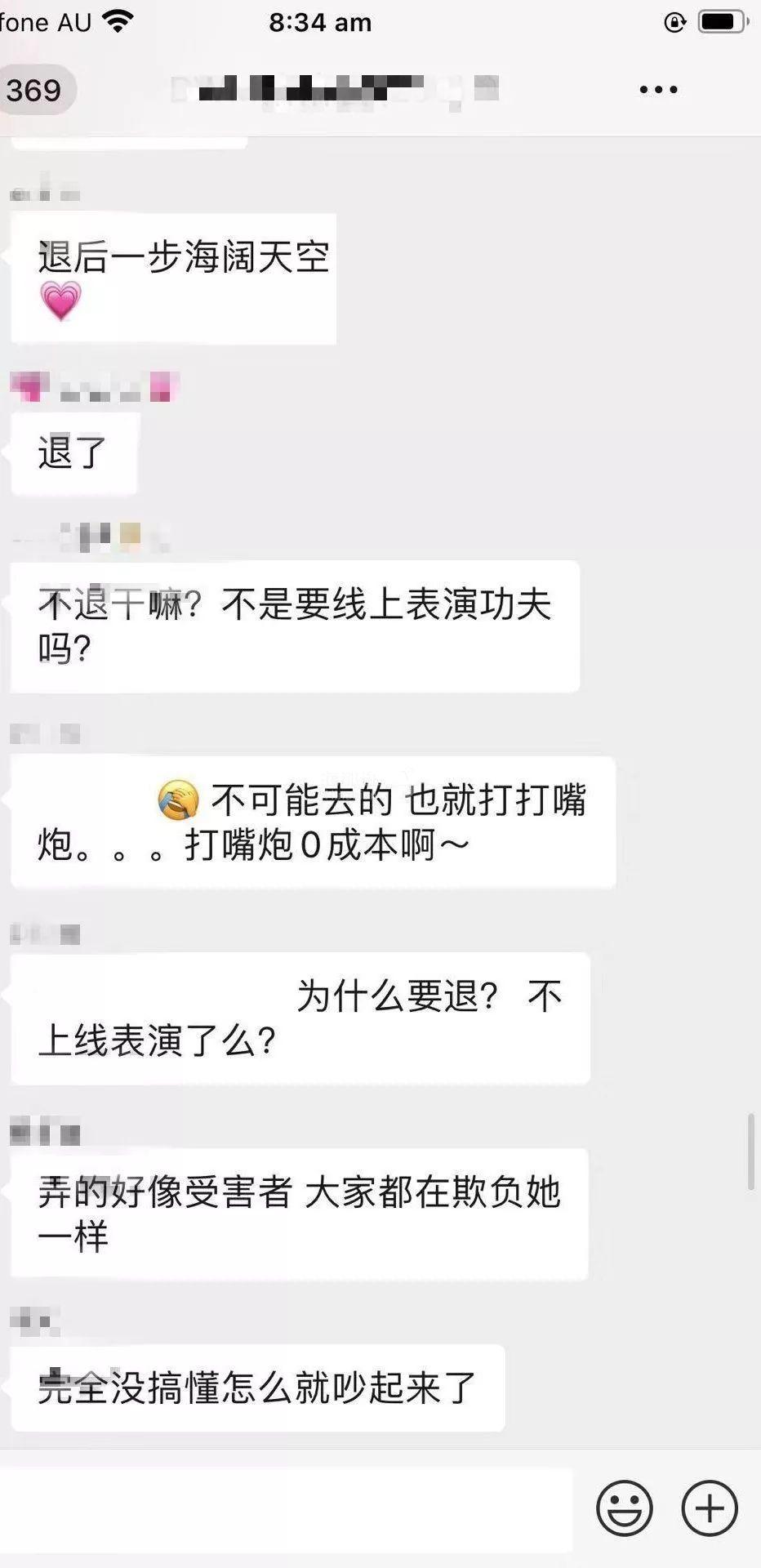Open the three-dot chat options menu
Image resolution: width=761 pixels, height=1568 pixels.
(x=658, y=90)
